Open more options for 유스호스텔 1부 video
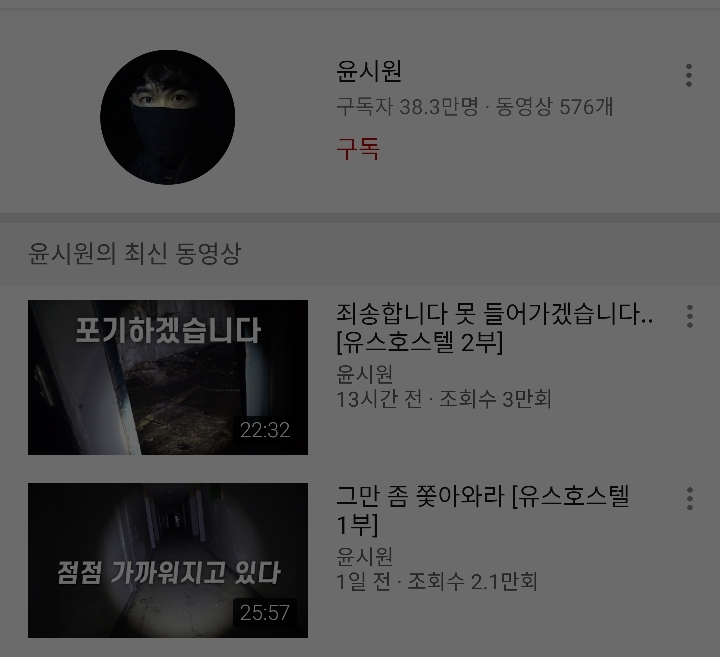 click(x=689, y=498)
